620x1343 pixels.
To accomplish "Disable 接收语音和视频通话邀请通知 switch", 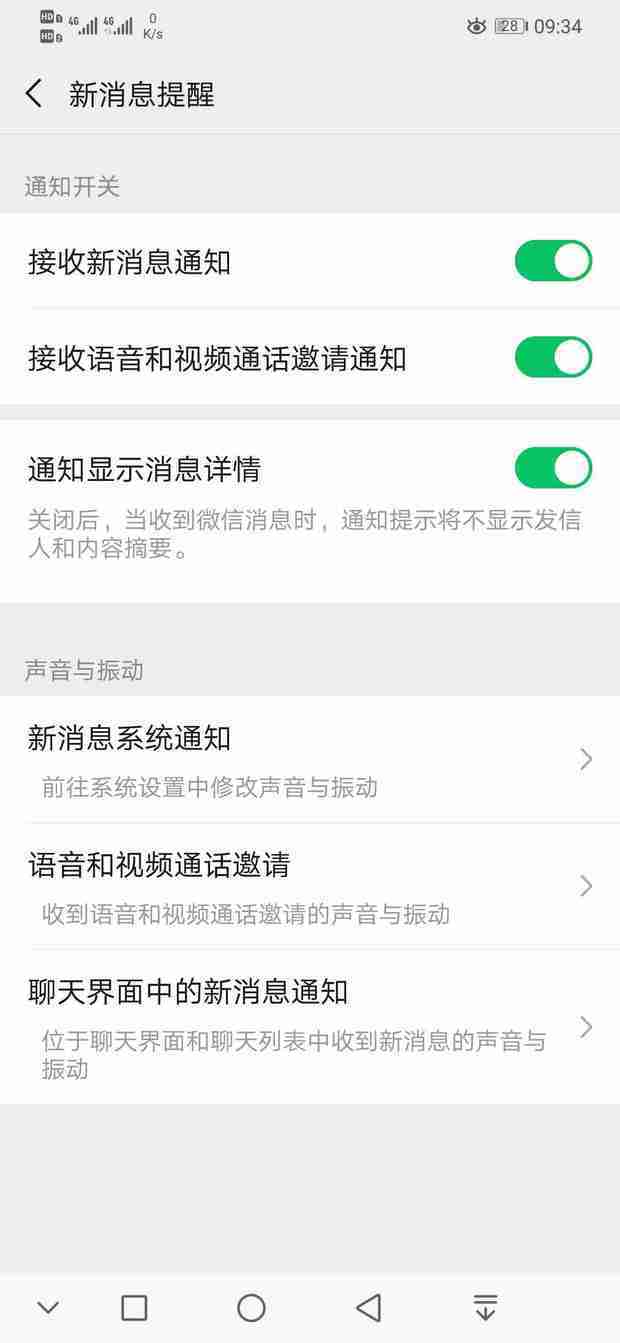I will click(553, 357).
